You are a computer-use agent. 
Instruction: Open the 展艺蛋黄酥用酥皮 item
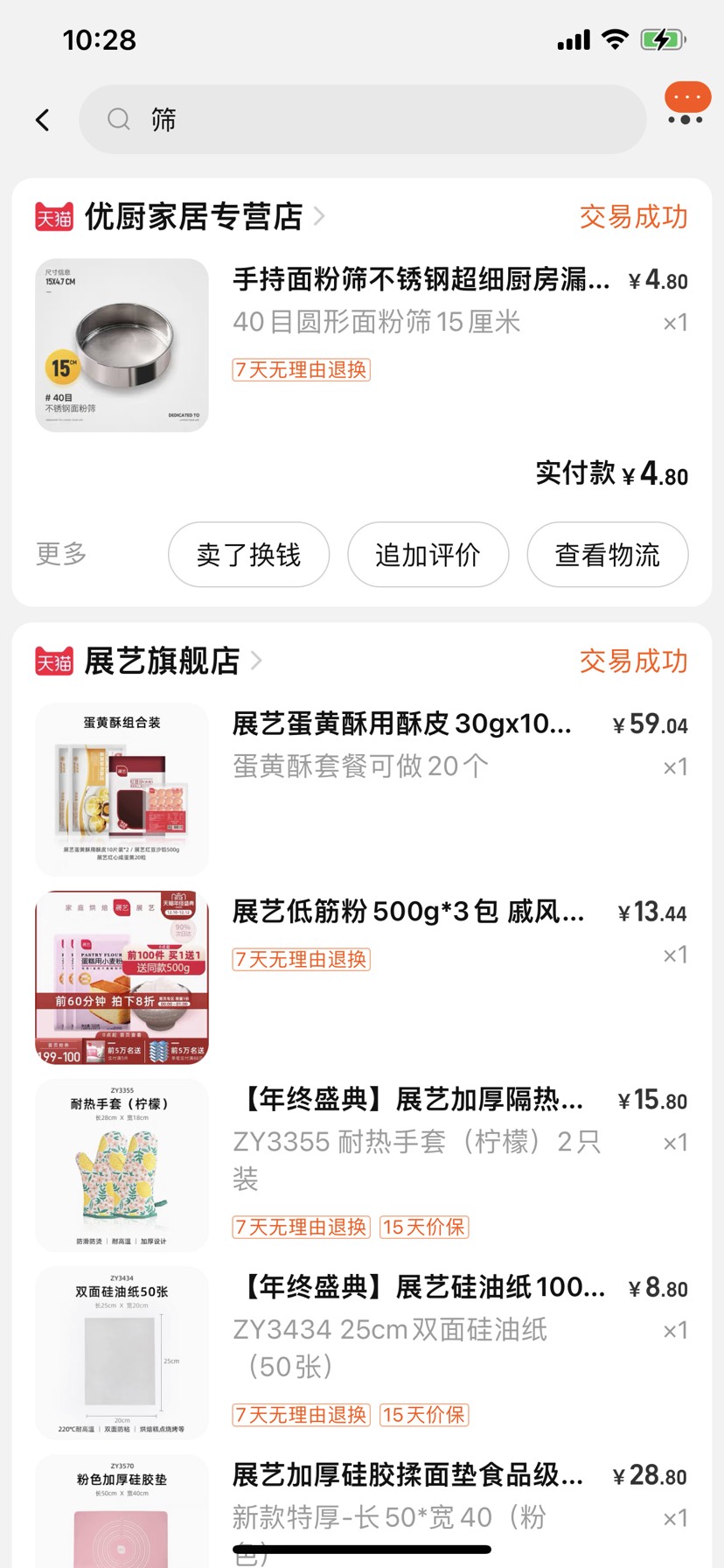coord(401,724)
